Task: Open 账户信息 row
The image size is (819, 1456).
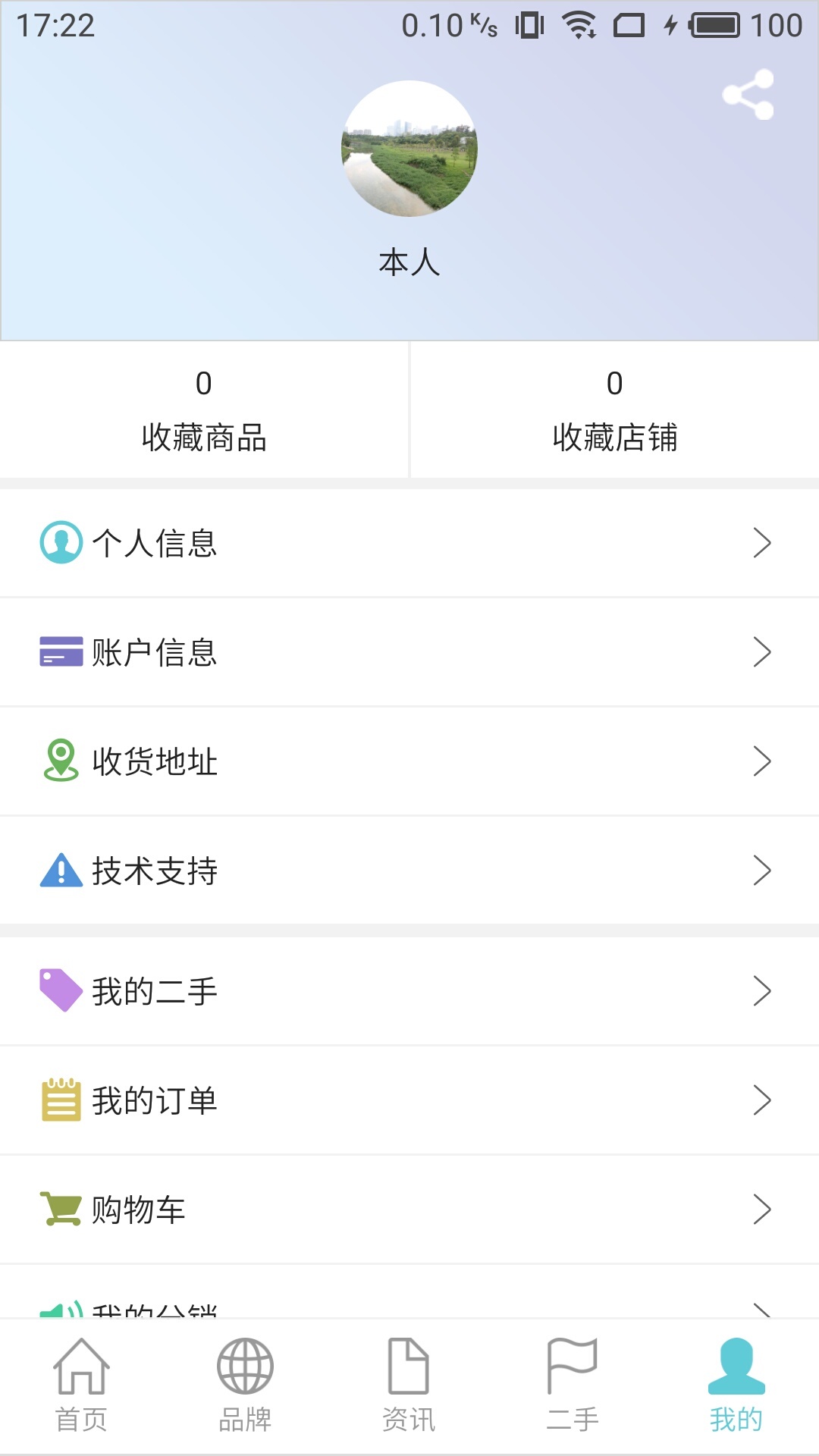Action: (409, 652)
